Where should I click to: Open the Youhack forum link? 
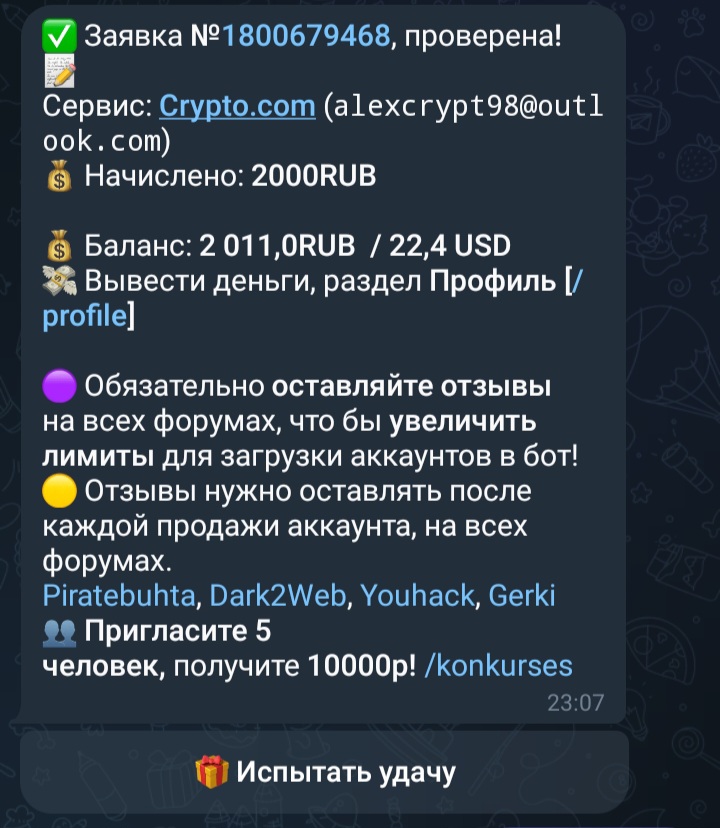coord(417,597)
